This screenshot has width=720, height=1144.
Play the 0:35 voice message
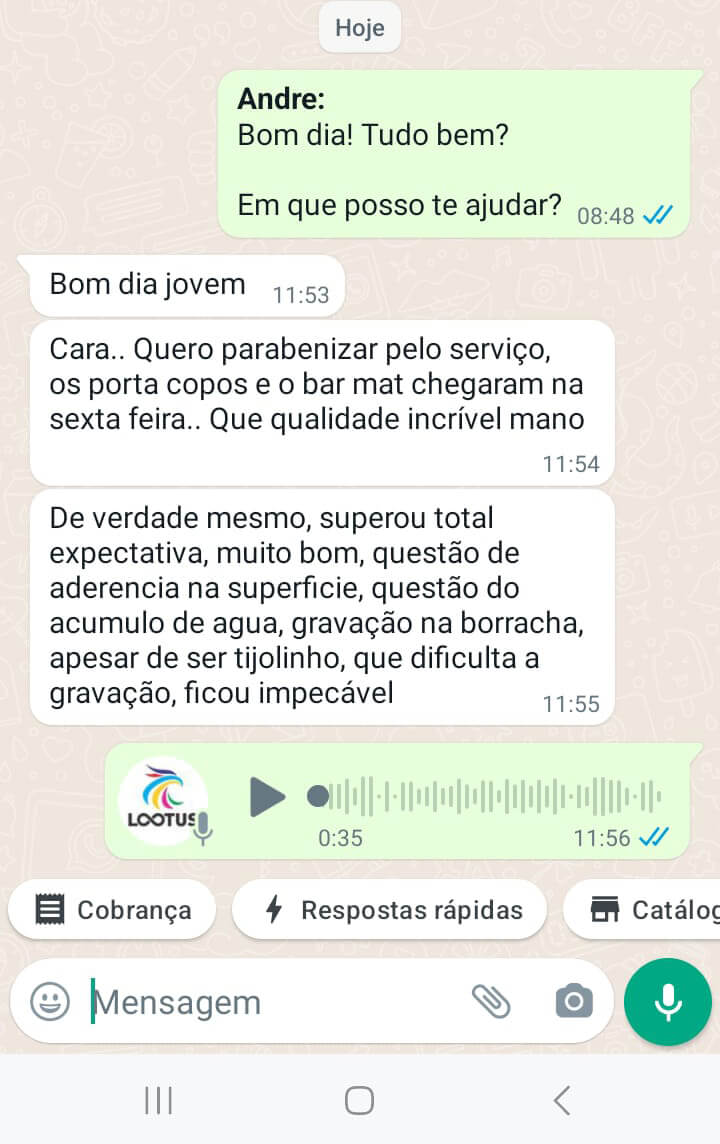point(267,797)
